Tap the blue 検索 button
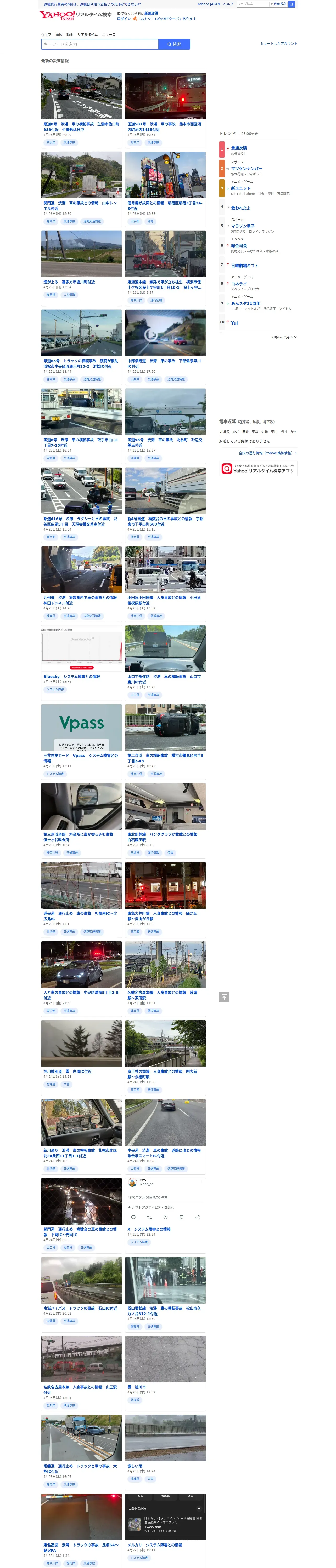Image resolution: width=336 pixels, height=1568 pixels. (x=174, y=44)
